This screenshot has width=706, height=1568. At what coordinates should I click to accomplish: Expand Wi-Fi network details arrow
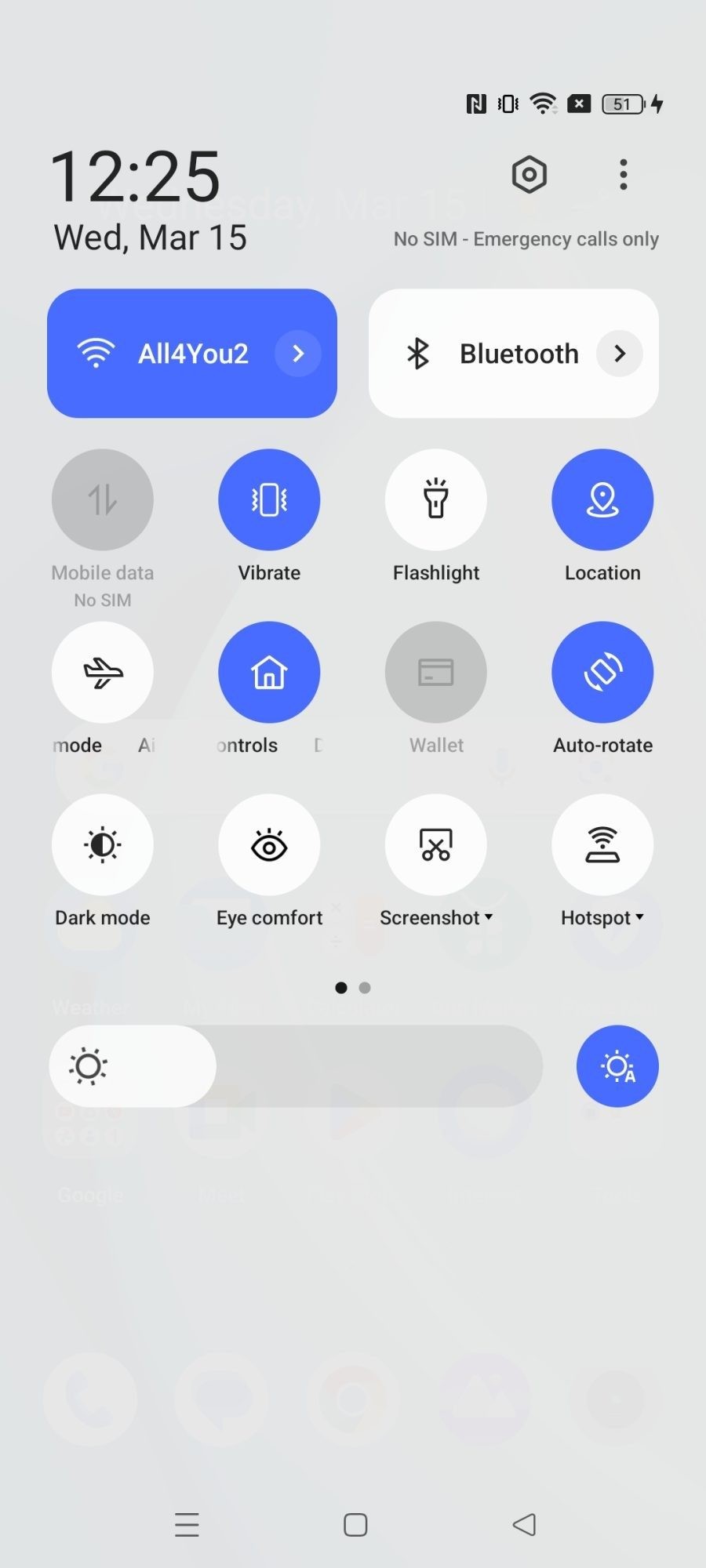tap(298, 354)
